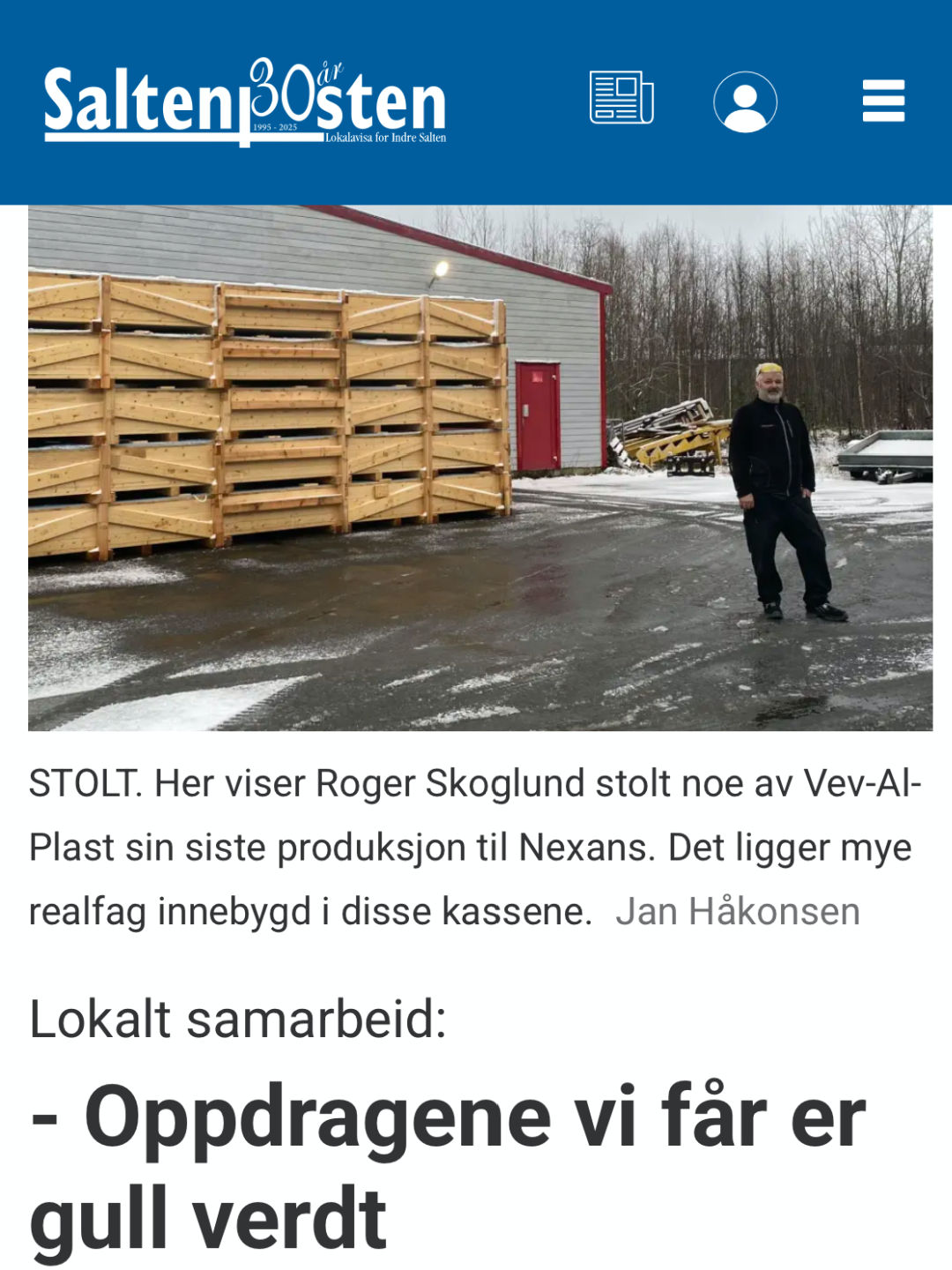Open the hamburger menu

(883, 101)
